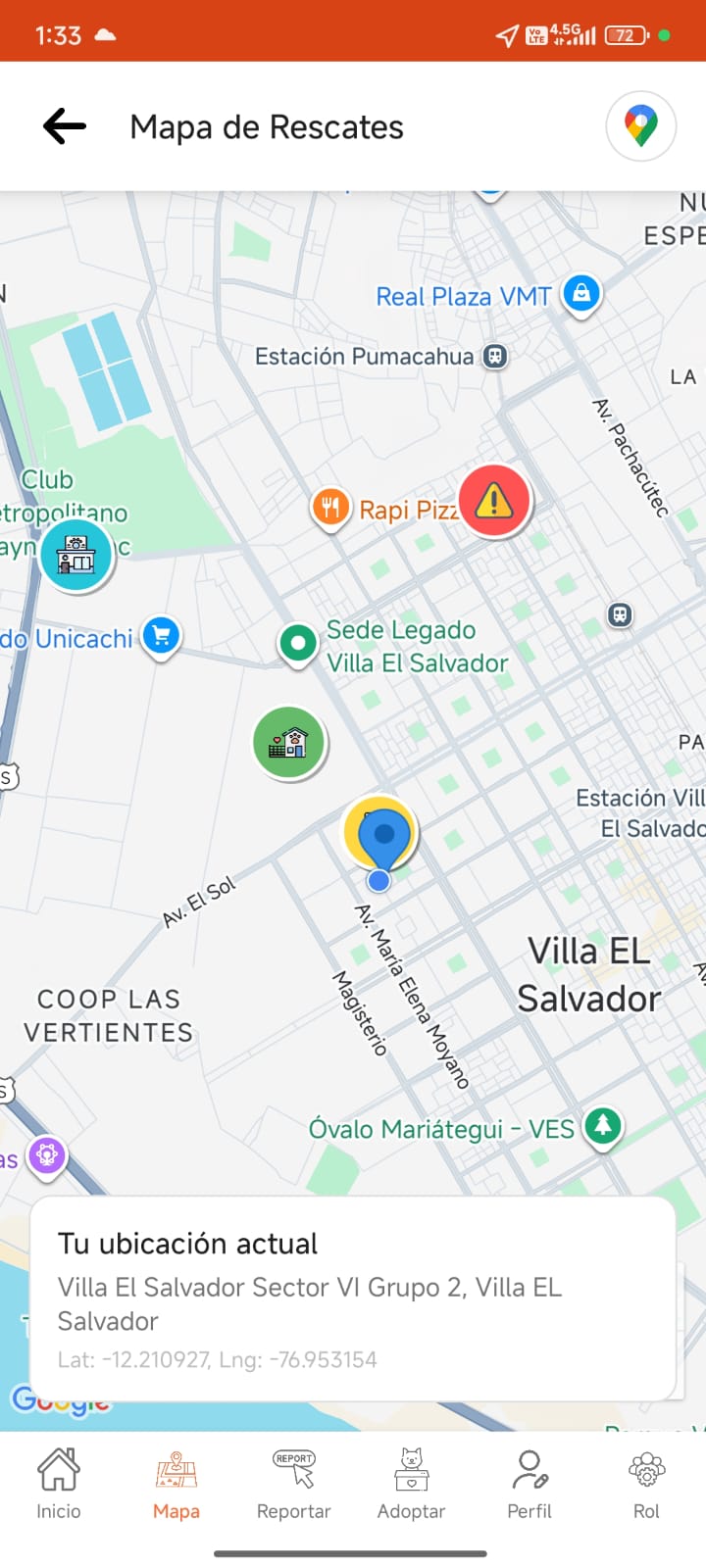Select the Mapa tab
This screenshot has height=1568, width=706.
click(176, 1485)
